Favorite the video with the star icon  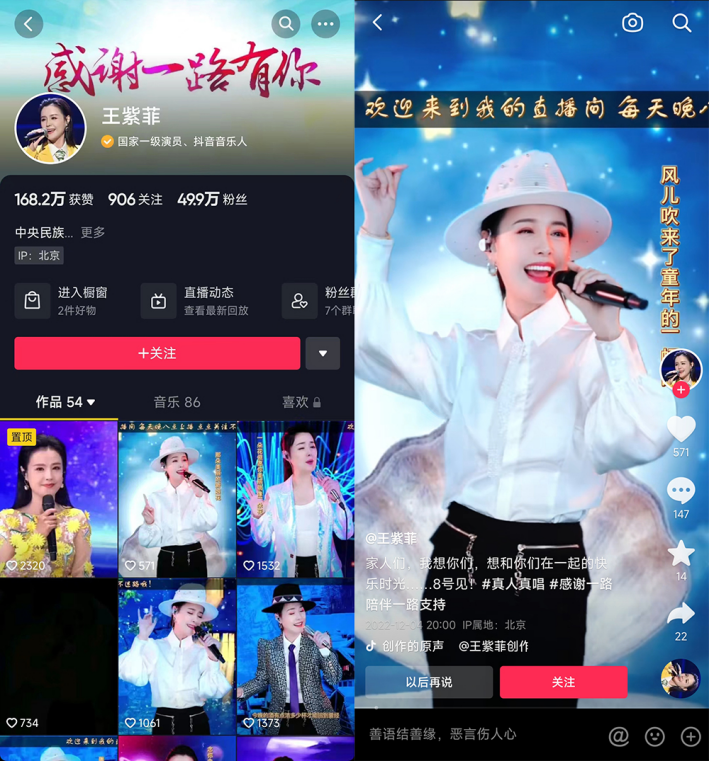[681, 553]
